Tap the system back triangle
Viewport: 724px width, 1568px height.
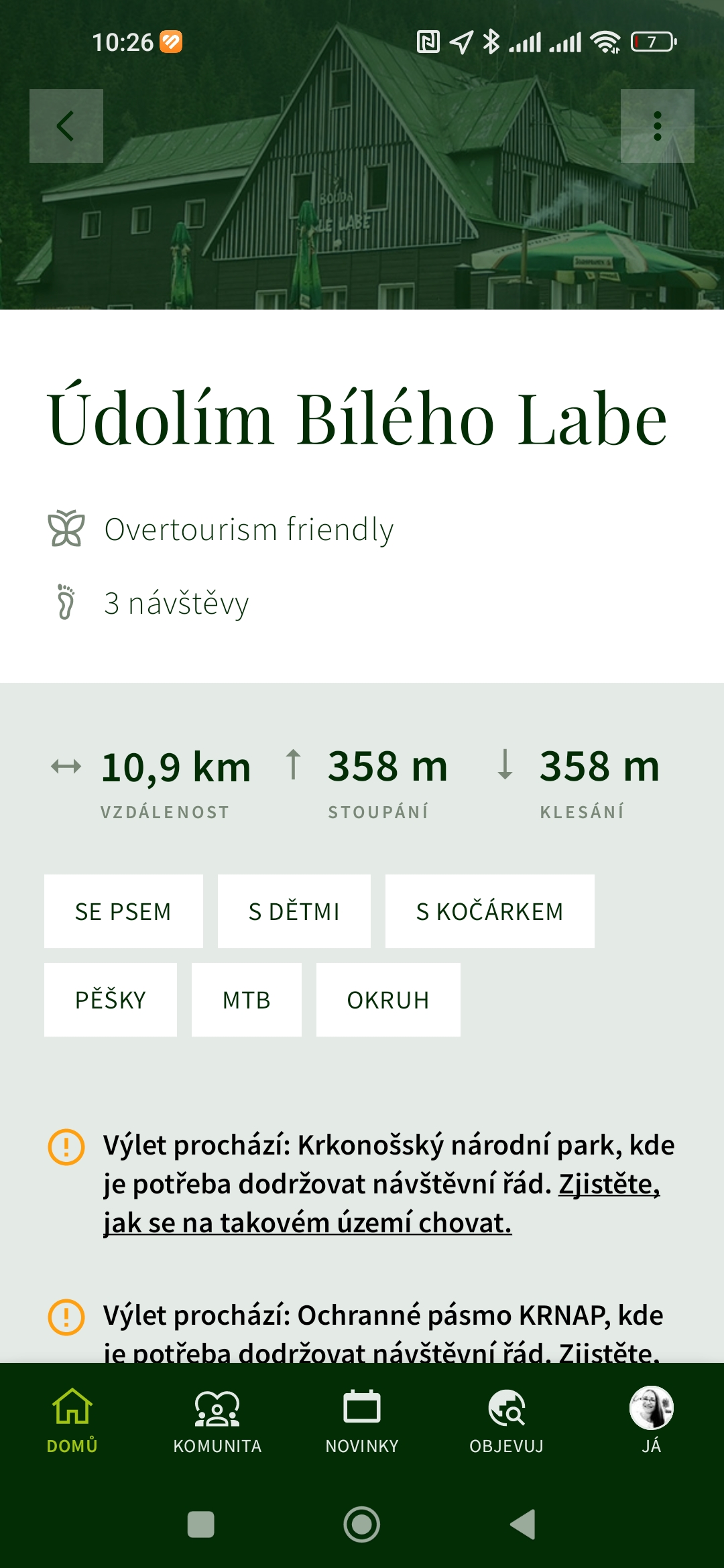[x=523, y=1524]
